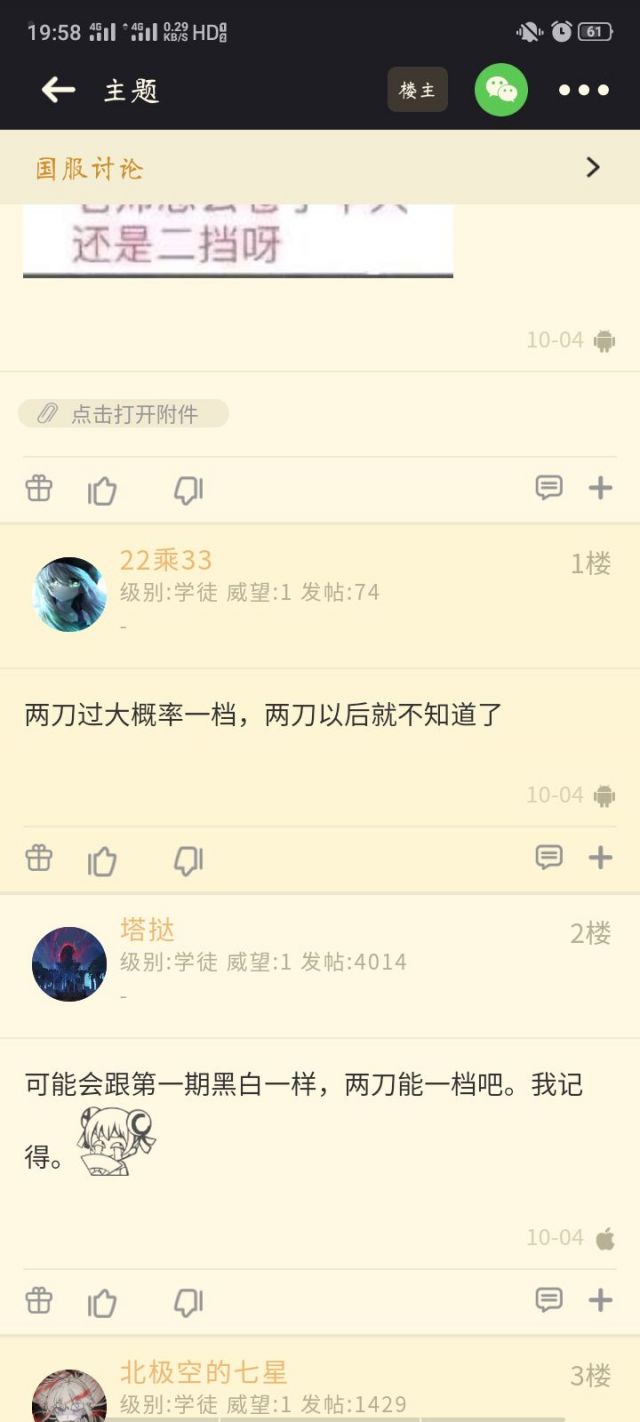Viewport: 640px width, 1422px height.
Task: Open the plus menu on 22乘33's reply
Action: tap(600, 857)
